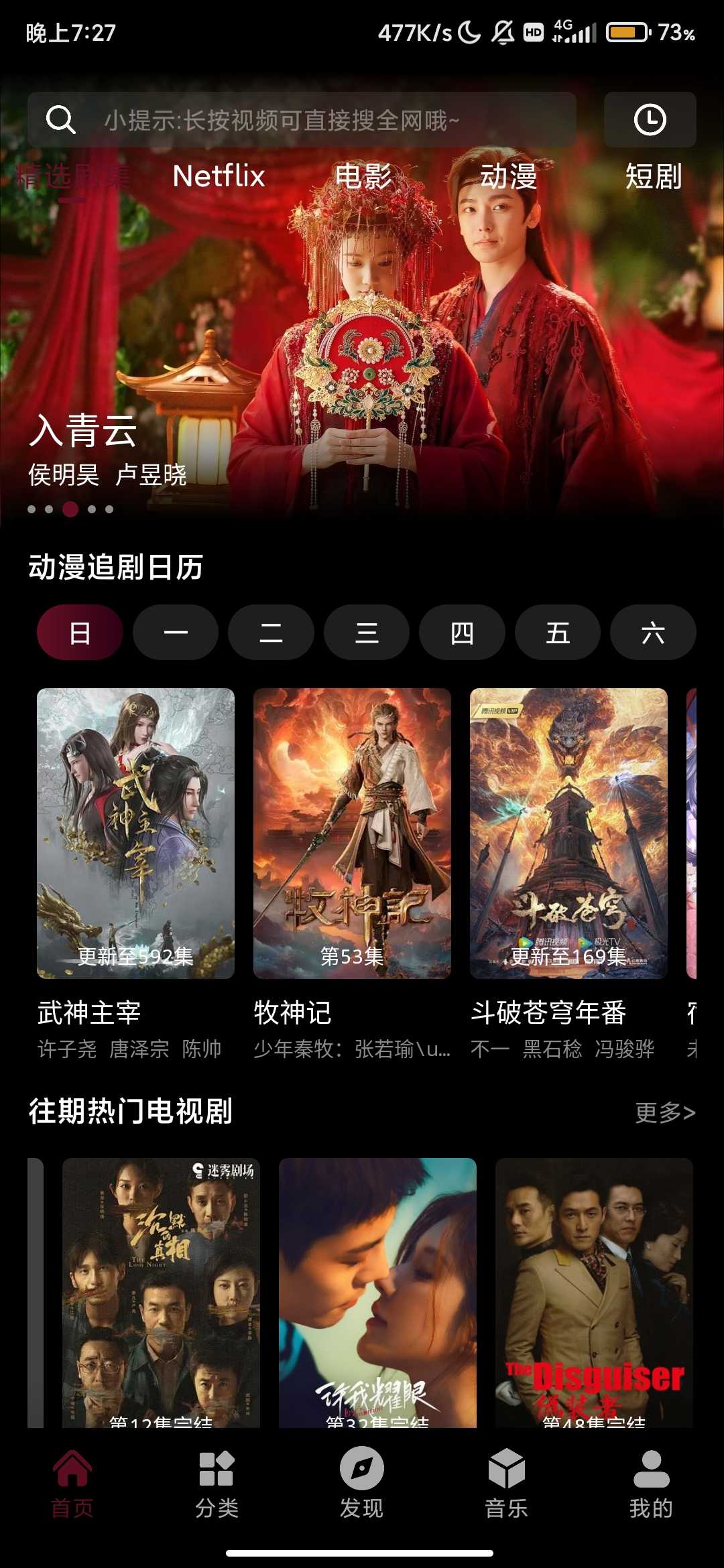
Task: Switch to the 动漫 tab
Action: pos(508,176)
